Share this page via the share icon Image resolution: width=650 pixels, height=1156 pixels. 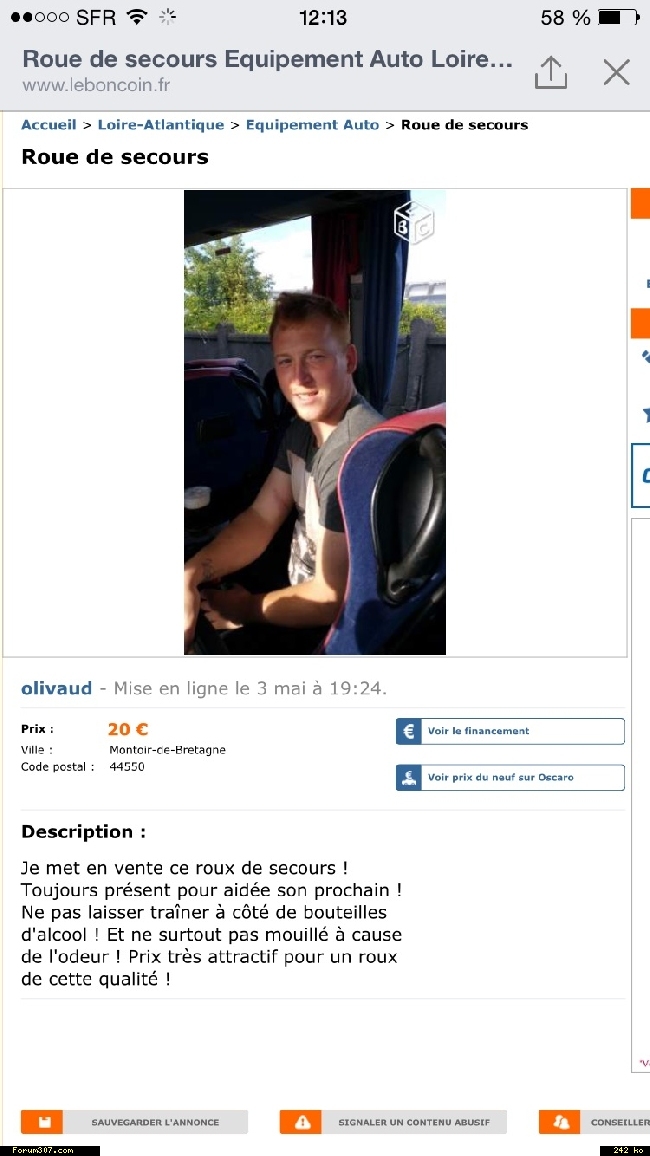click(550, 72)
